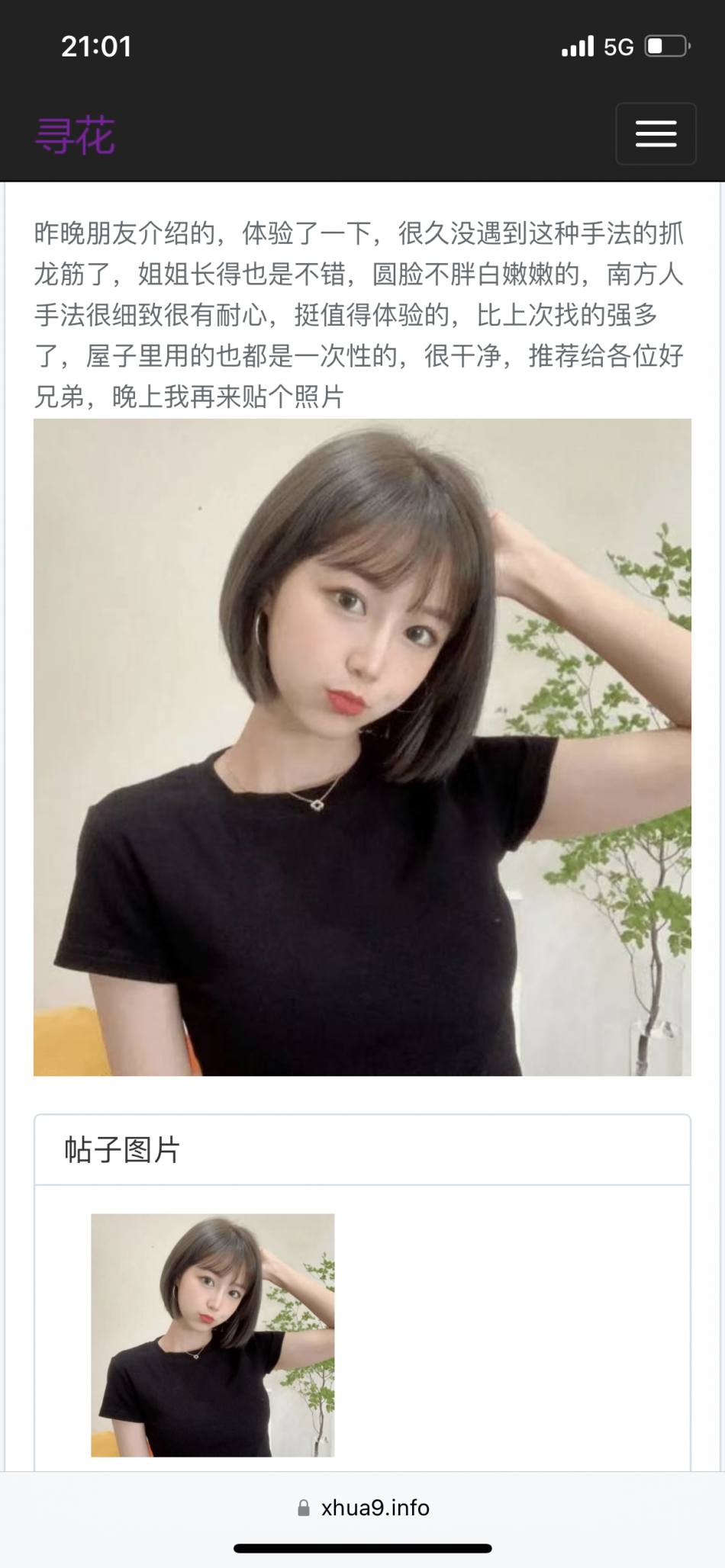Tap the 寻花 site logo link
The width and height of the screenshot is (725, 1568).
(x=75, y=136)
